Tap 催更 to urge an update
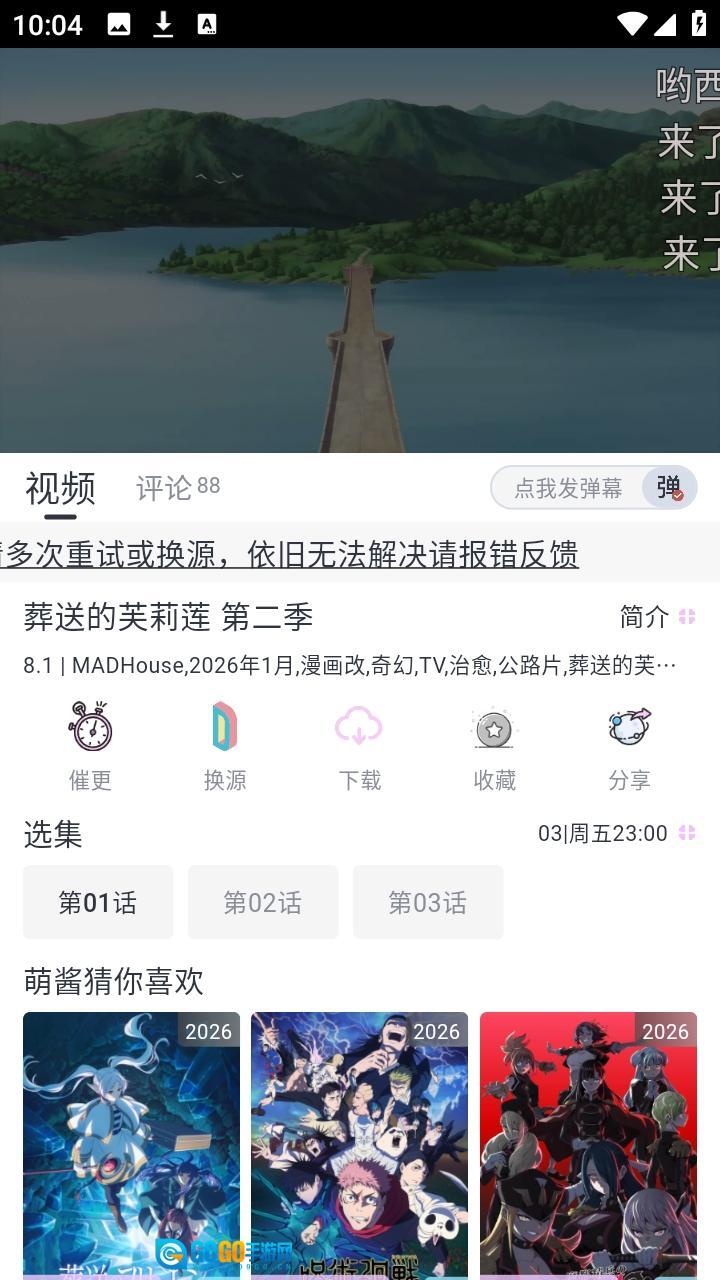Viewport: 720px width, 1280px height. pos(90,746)
